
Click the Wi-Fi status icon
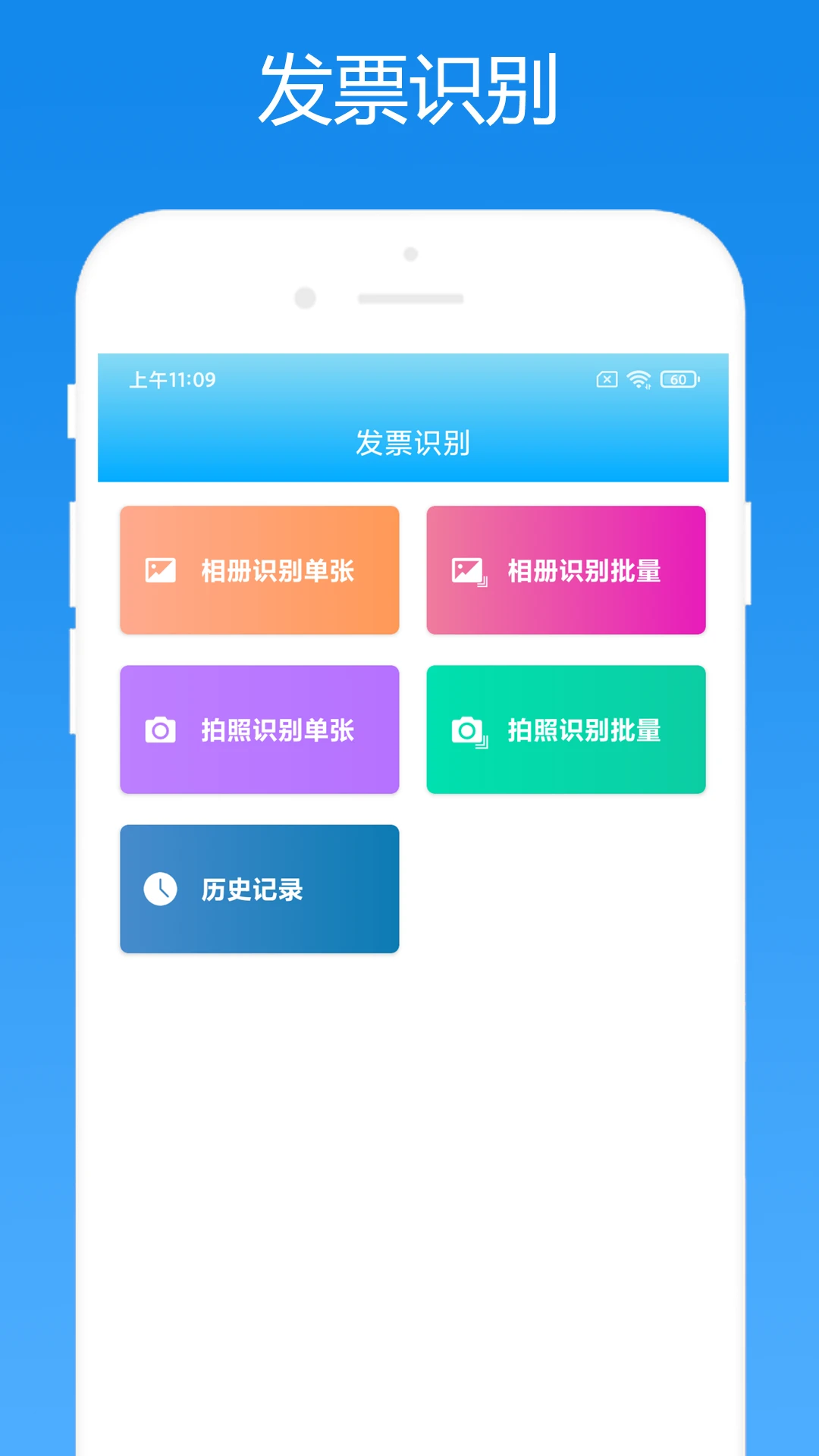tap(638, 379)
